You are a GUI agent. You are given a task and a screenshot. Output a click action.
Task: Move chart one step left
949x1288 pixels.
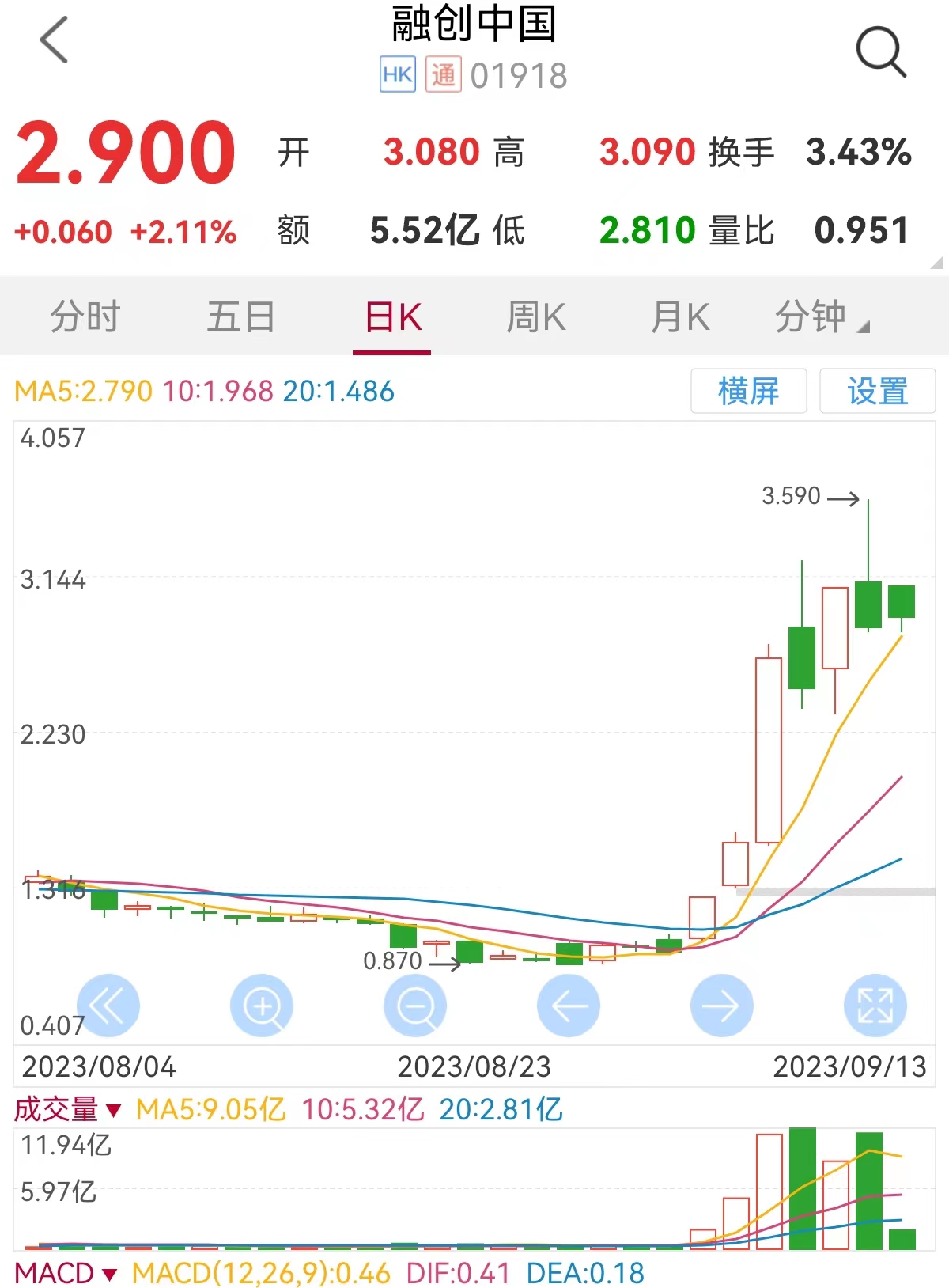[x=569, y=1006]
